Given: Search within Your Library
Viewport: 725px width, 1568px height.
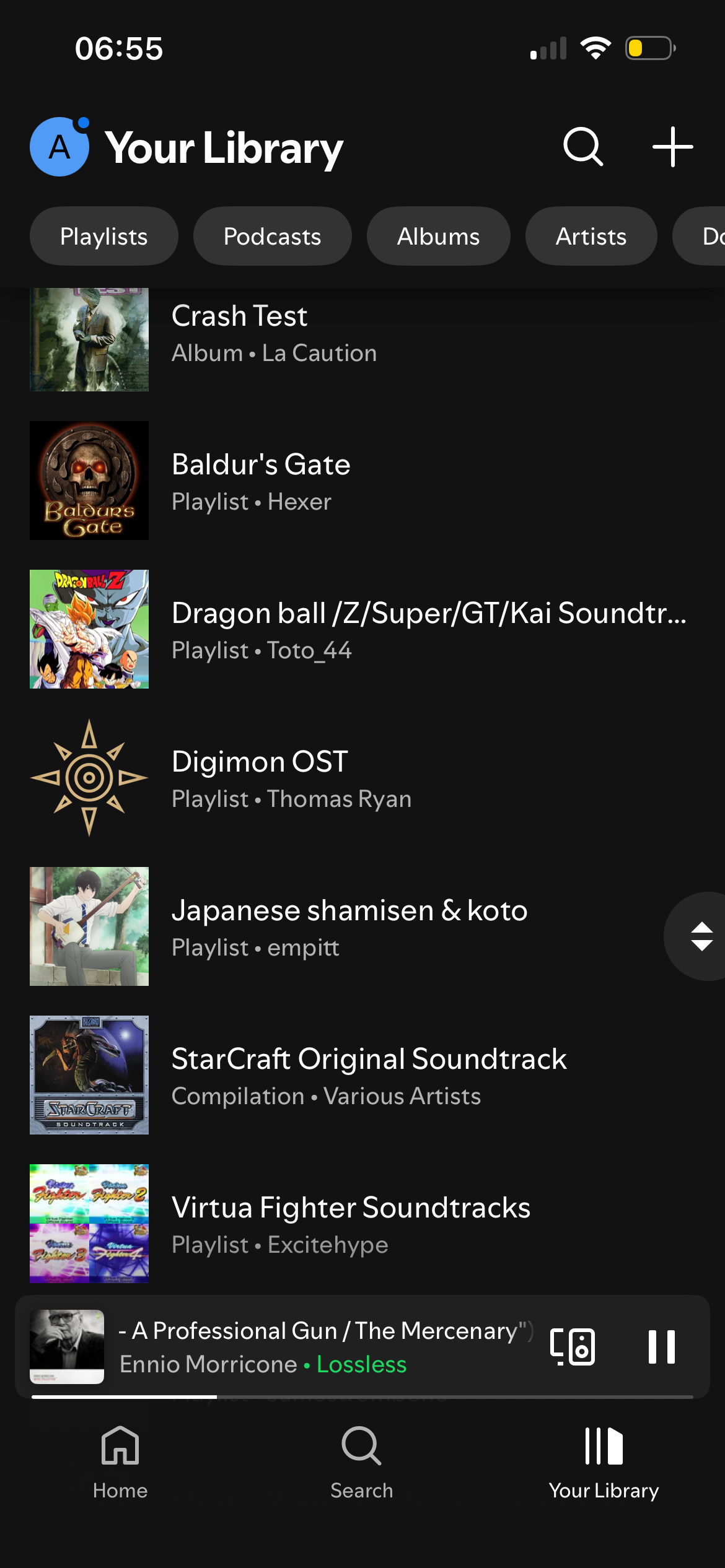Looking at the screenshot, I should tap(582, 147).
